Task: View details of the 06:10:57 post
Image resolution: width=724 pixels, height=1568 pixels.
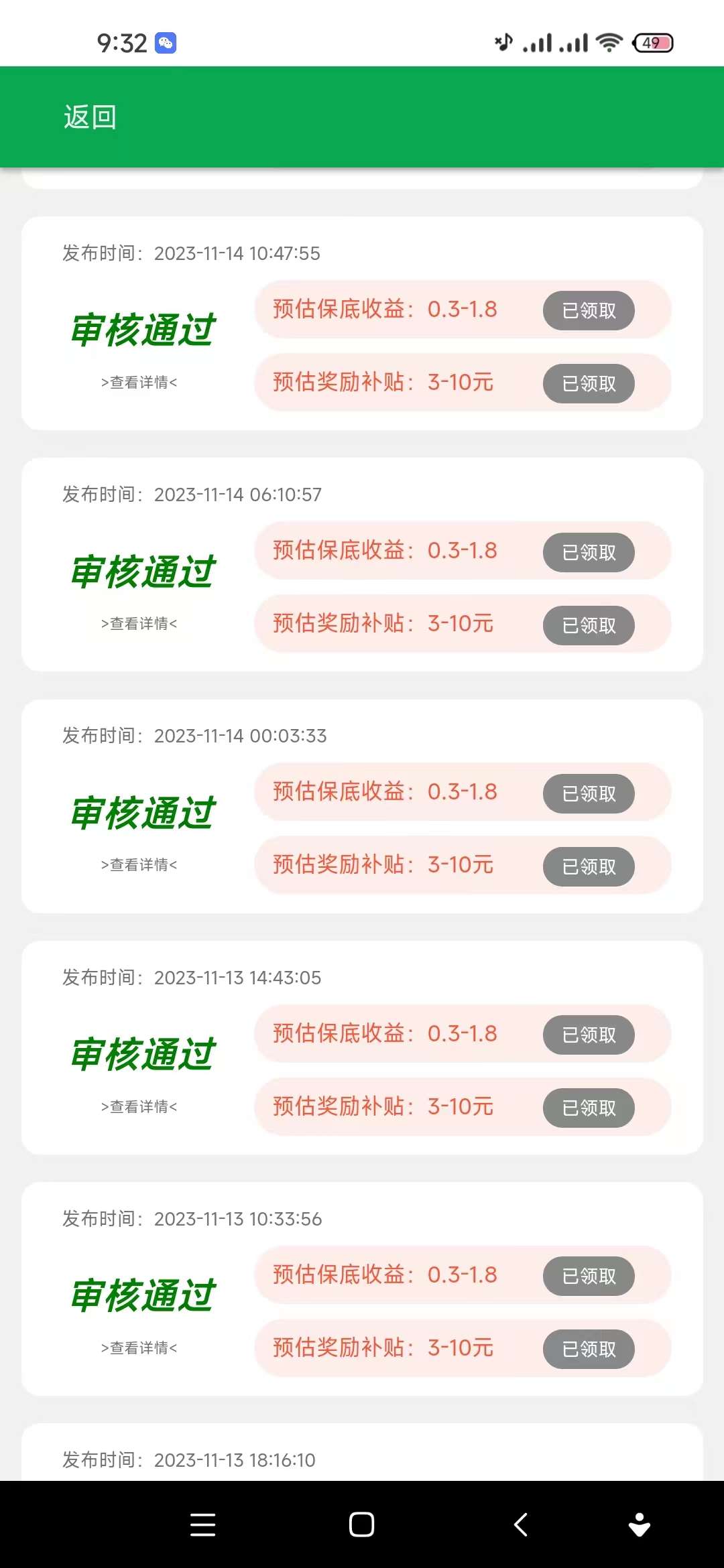Action: (139, 624)
